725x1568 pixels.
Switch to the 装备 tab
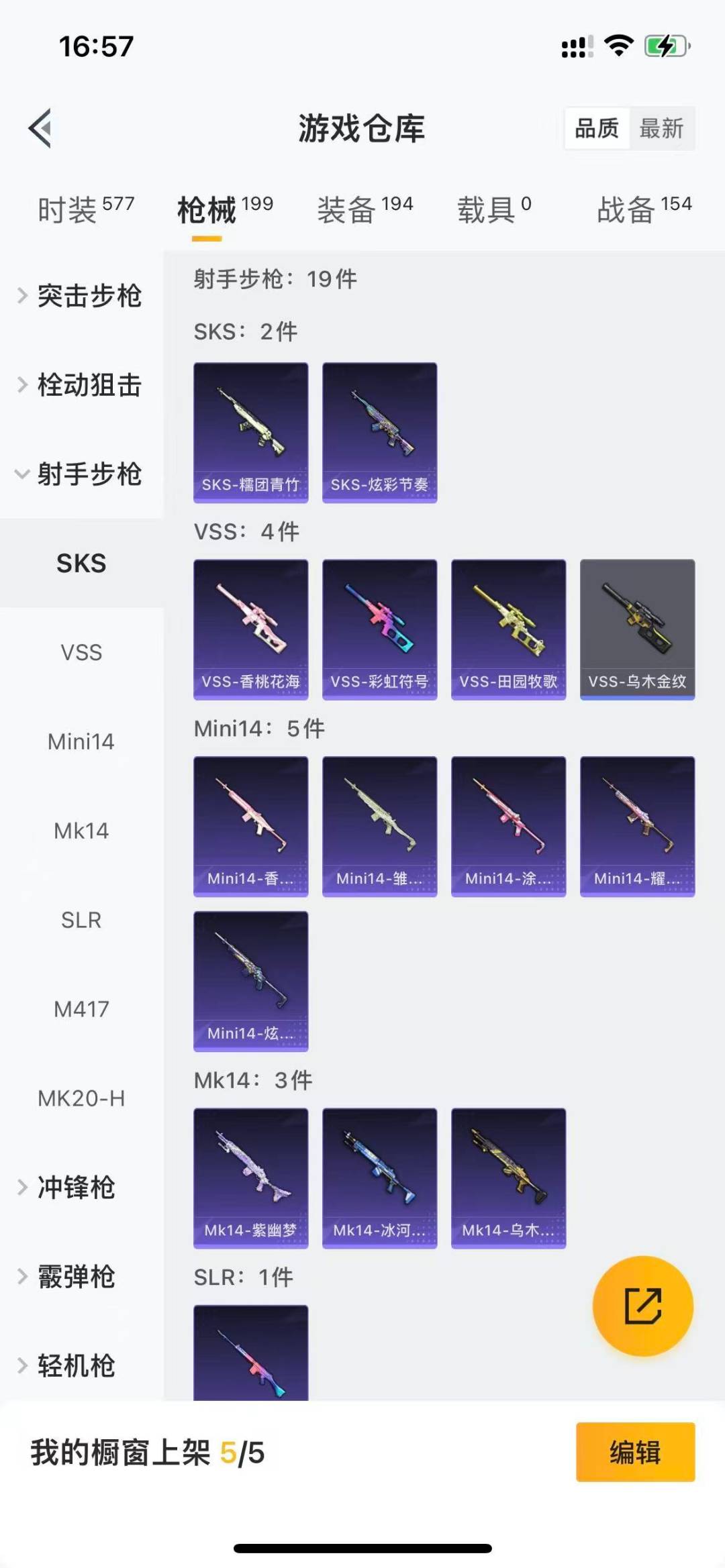pyautogui.click(x=365, y=209)
